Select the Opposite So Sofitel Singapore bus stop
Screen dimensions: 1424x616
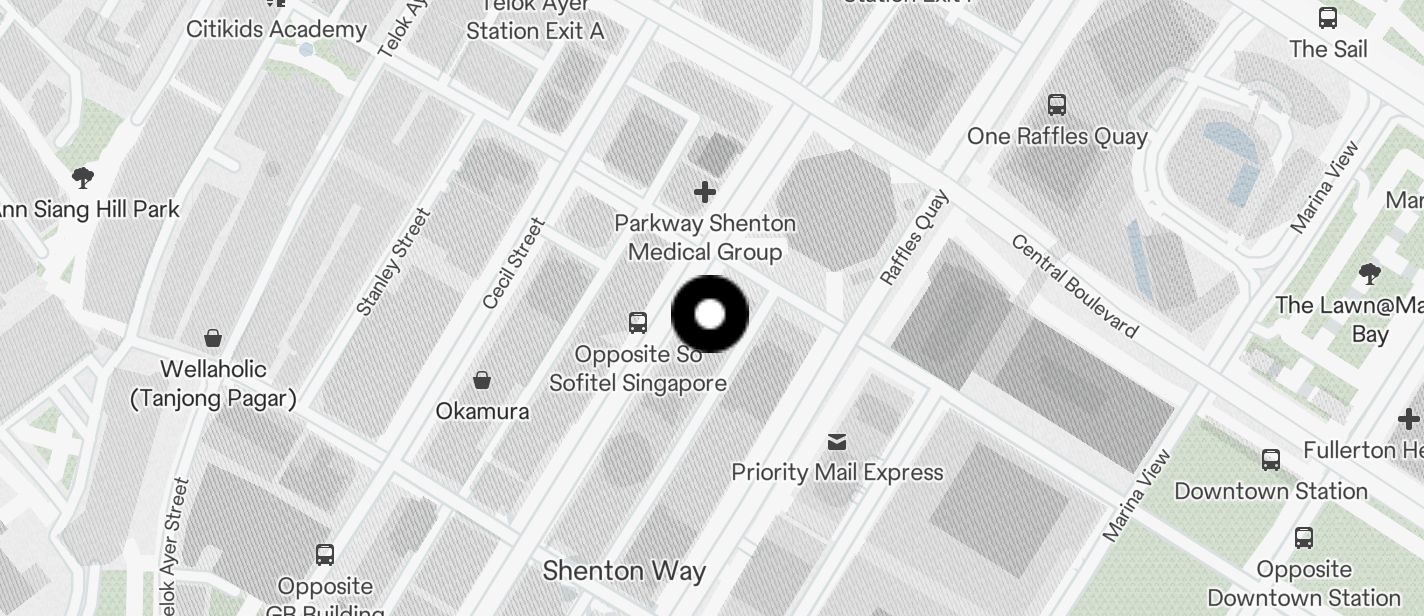638,323
